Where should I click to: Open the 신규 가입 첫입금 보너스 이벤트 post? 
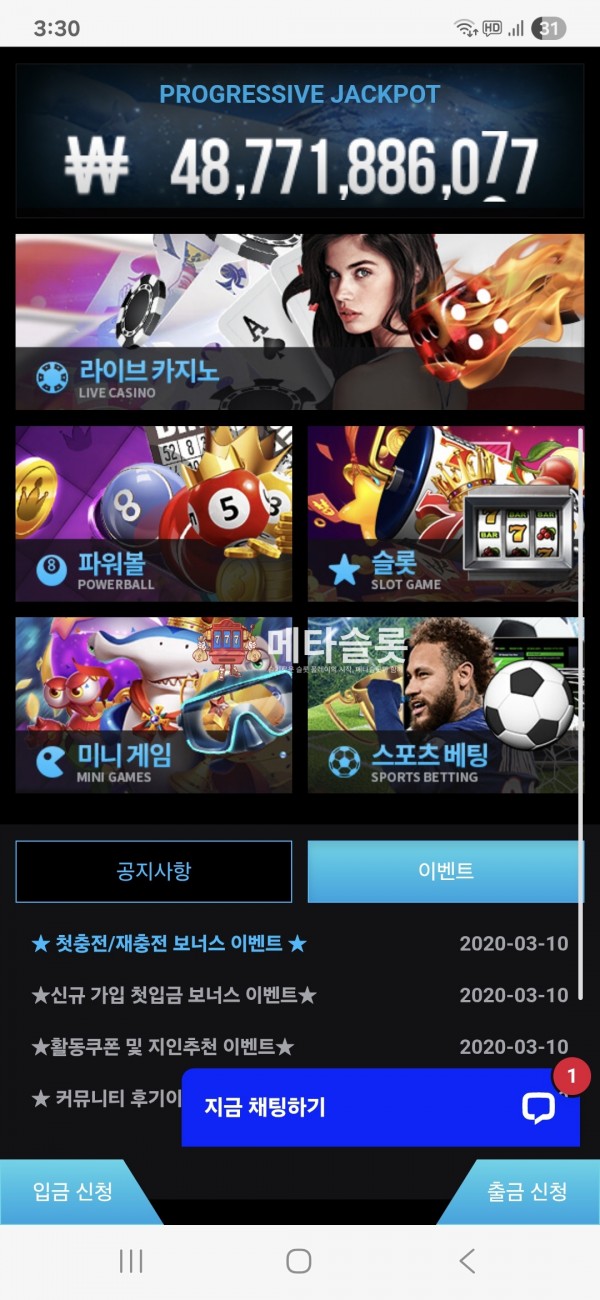coord(175,995)
